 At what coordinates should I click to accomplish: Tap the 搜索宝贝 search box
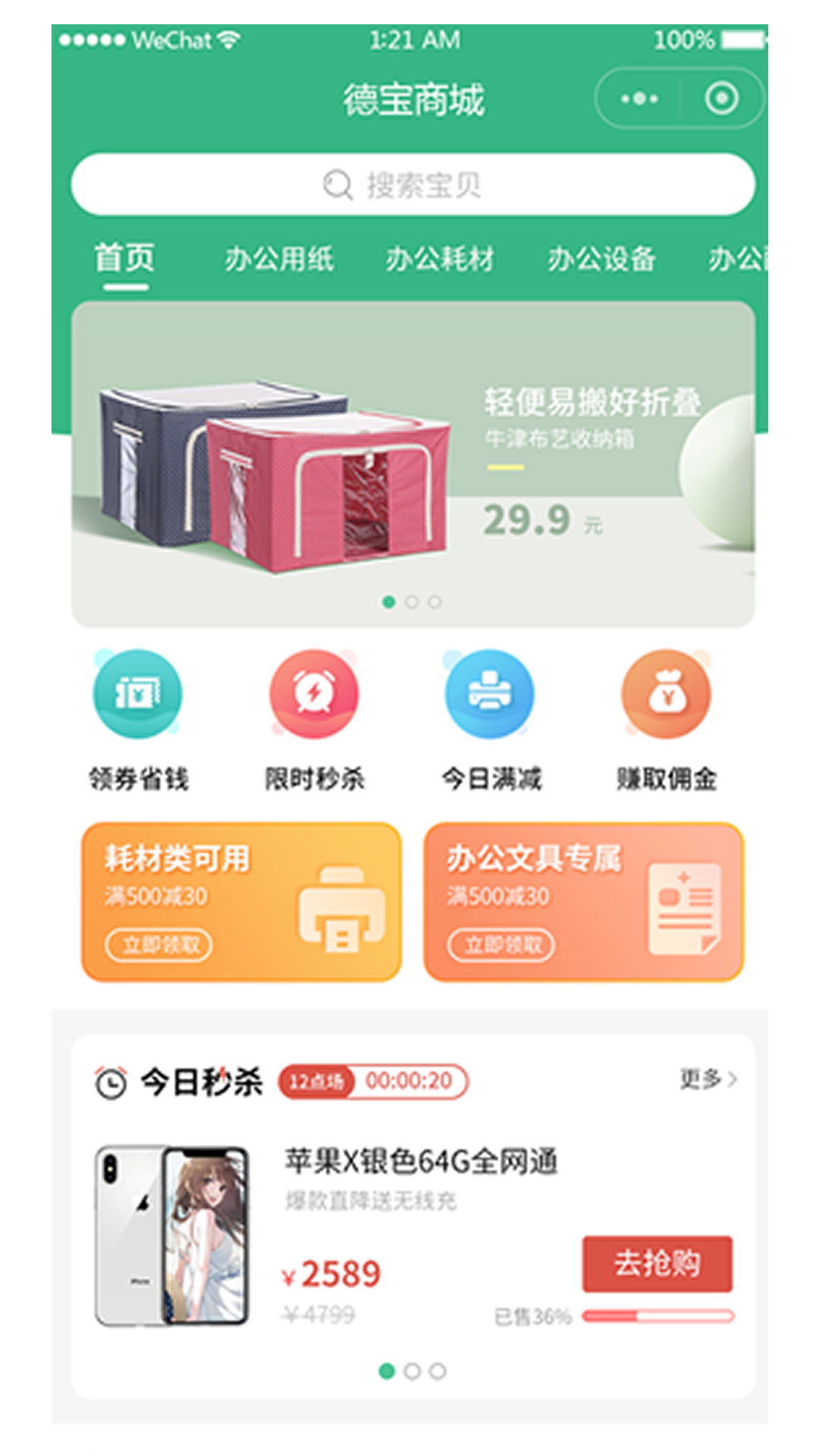(413, 185)
